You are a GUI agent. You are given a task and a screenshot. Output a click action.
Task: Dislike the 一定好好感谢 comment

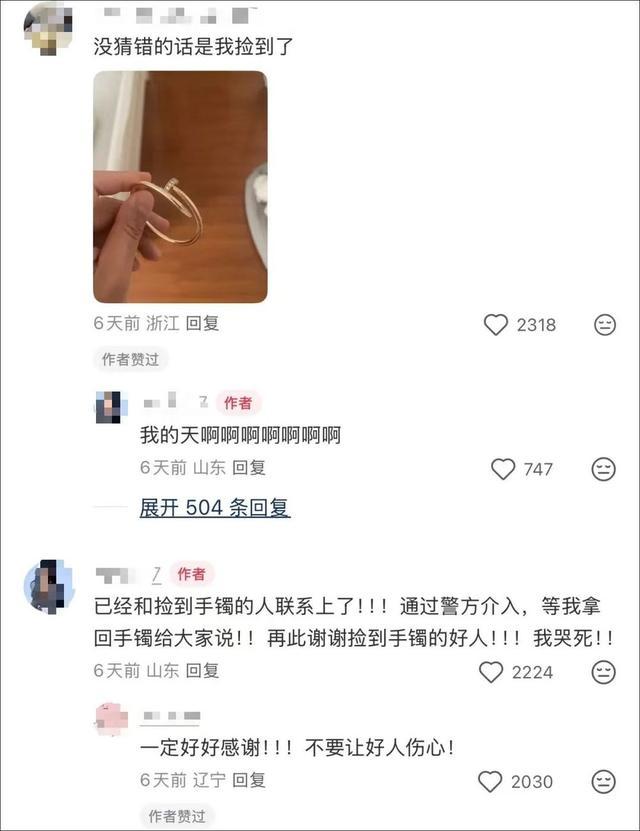point(604,781)
